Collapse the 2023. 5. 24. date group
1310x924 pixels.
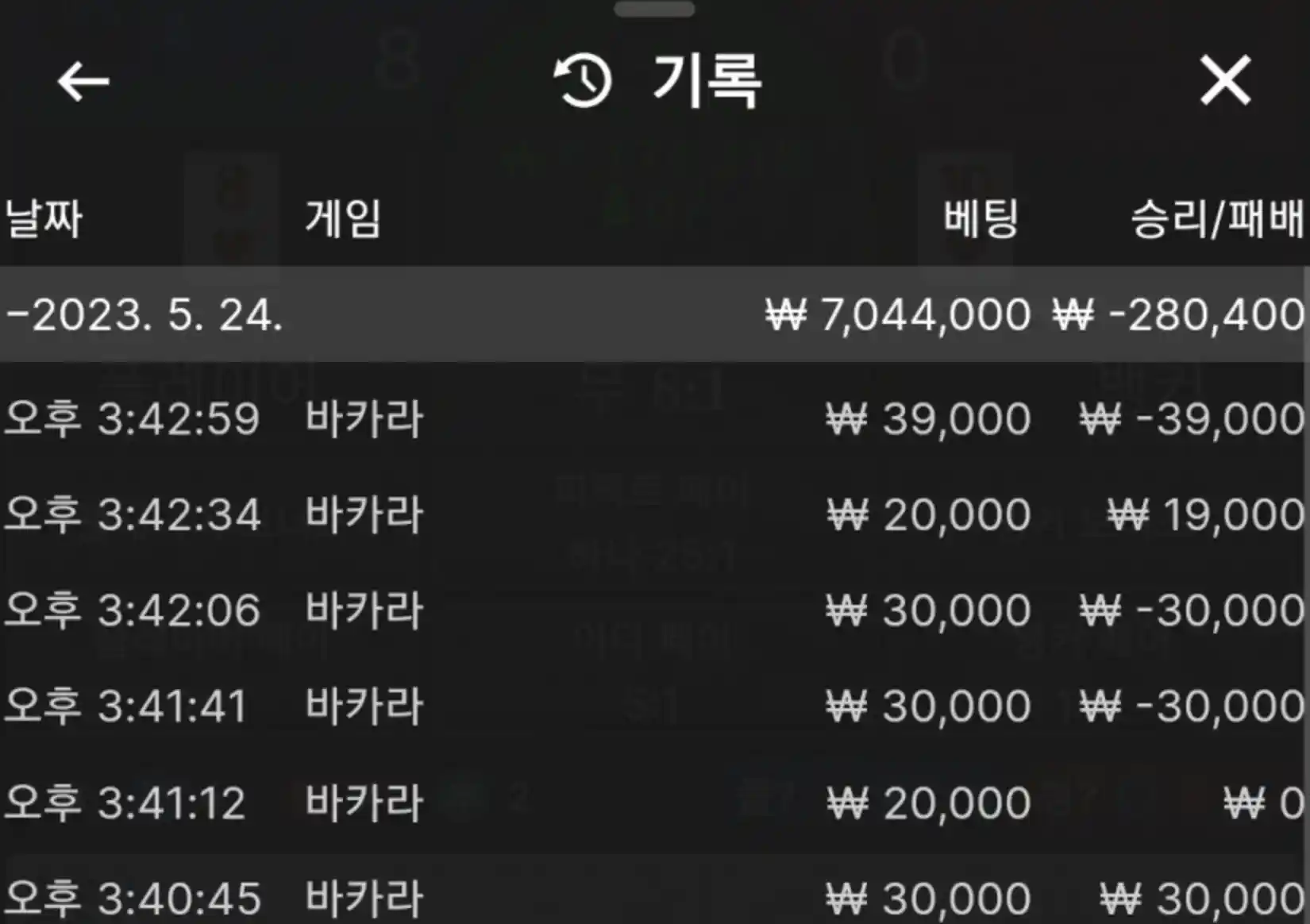(x=143, y=315)
